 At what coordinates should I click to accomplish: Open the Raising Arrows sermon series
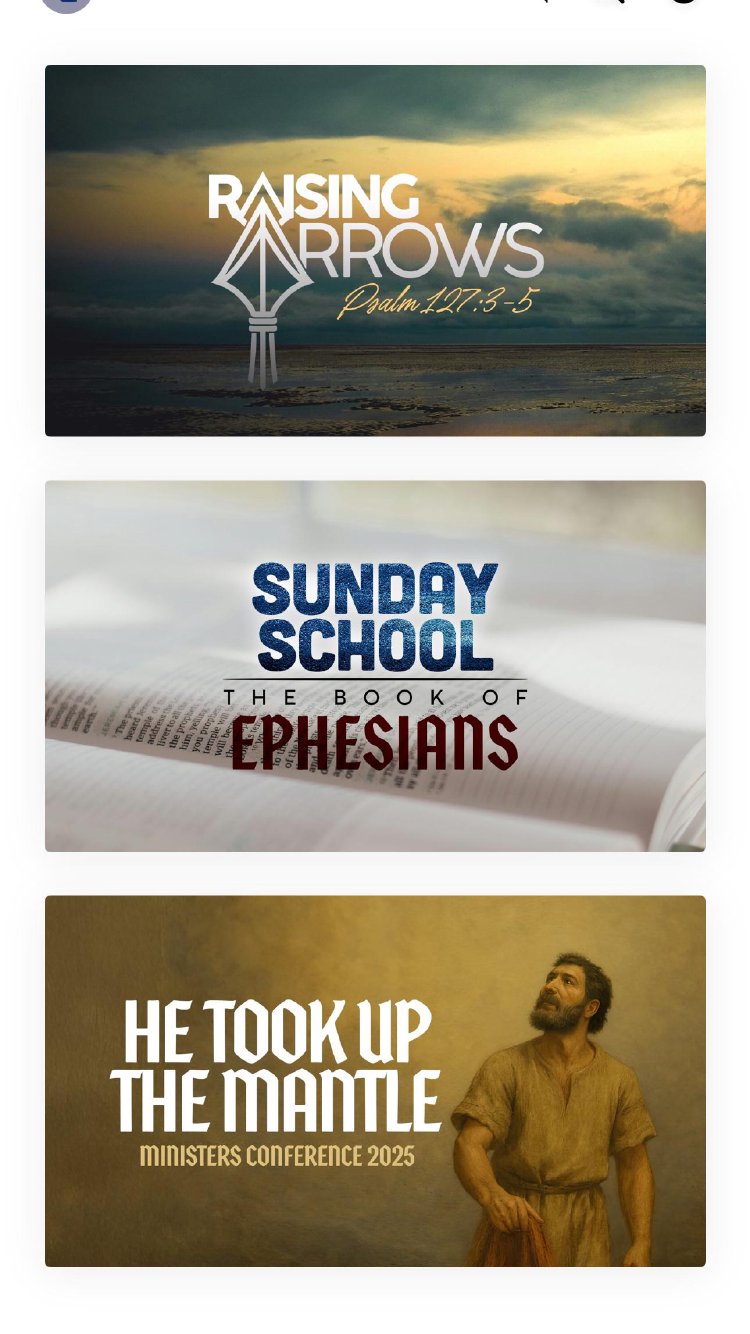(x=375, y=250)
